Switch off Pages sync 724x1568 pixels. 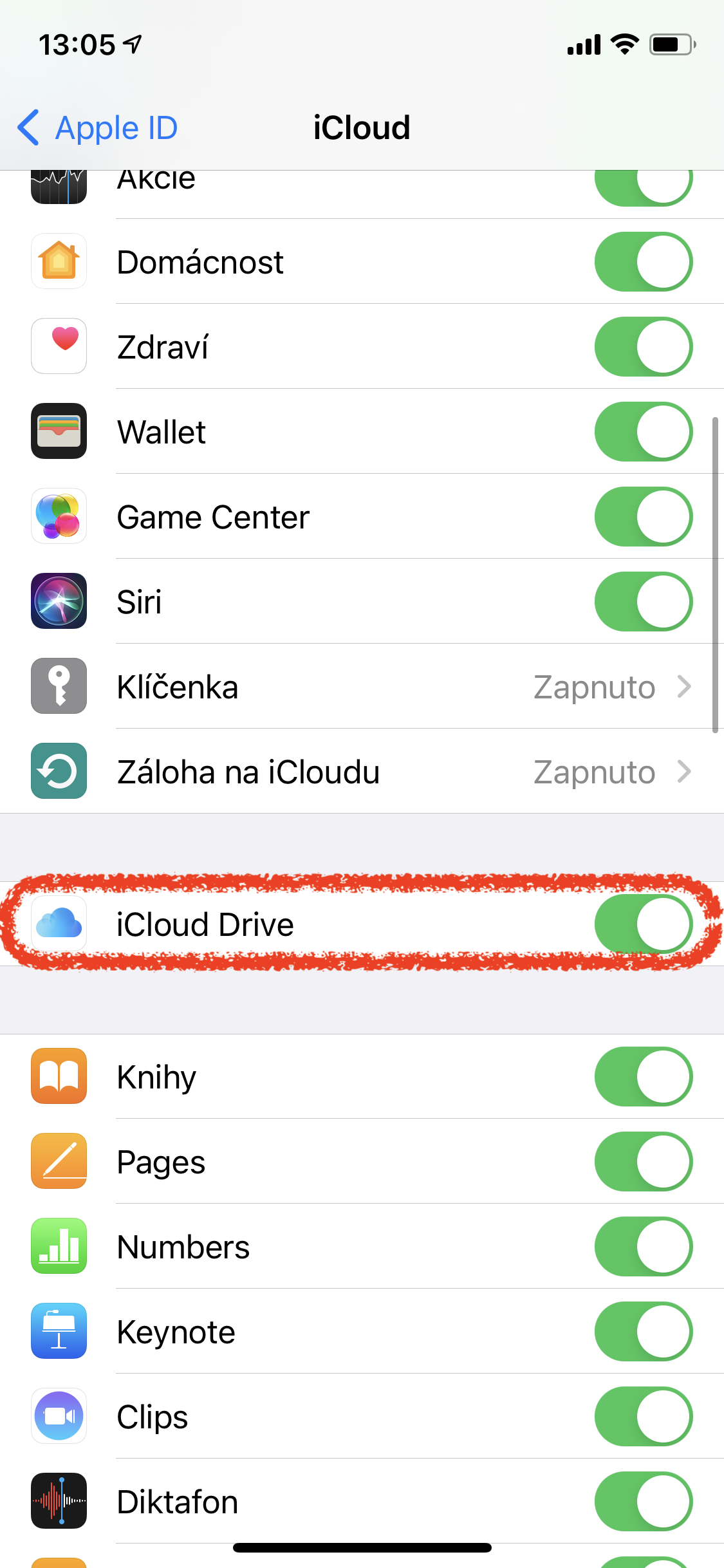pyautogui.click(x=643, y=1162)
